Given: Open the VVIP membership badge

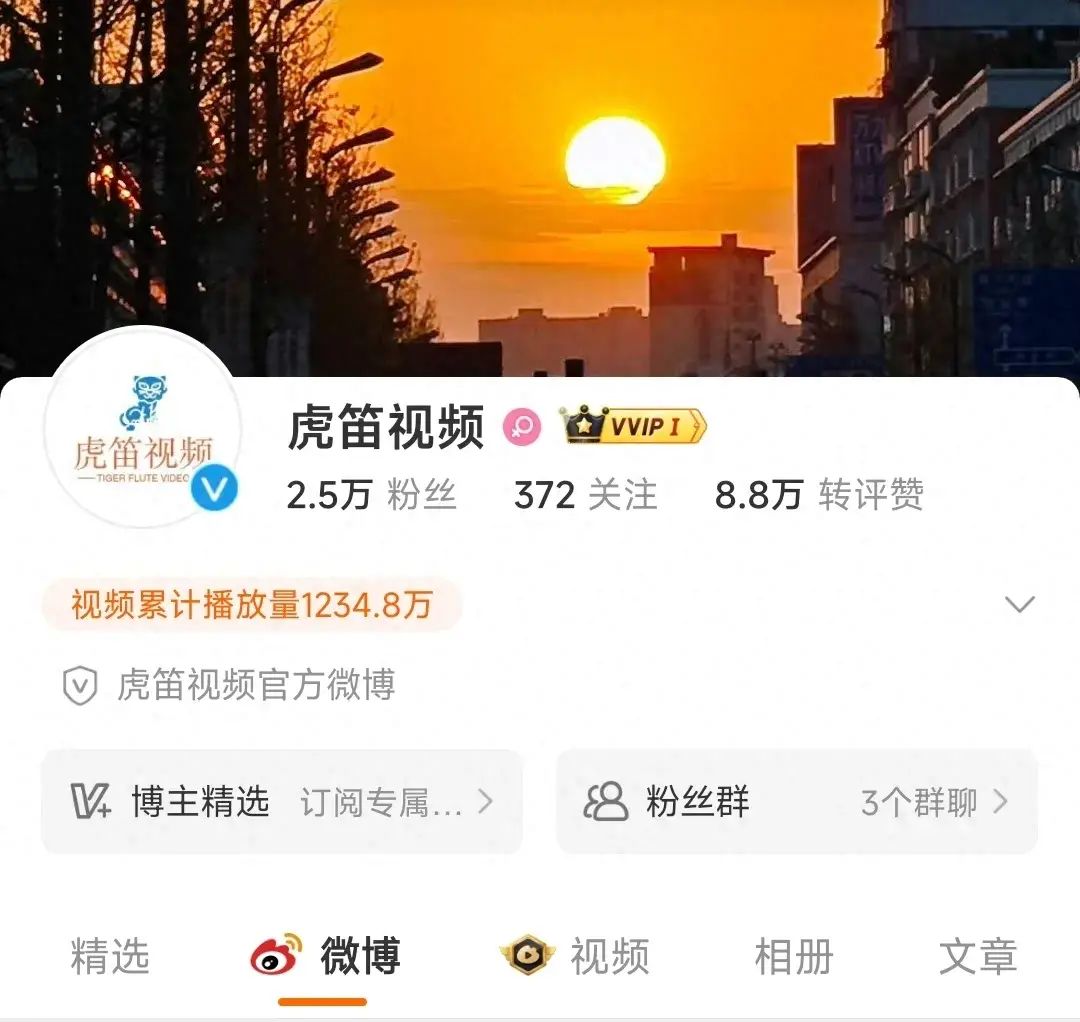Looking at the screenshot, I should [x=633, y=427].
